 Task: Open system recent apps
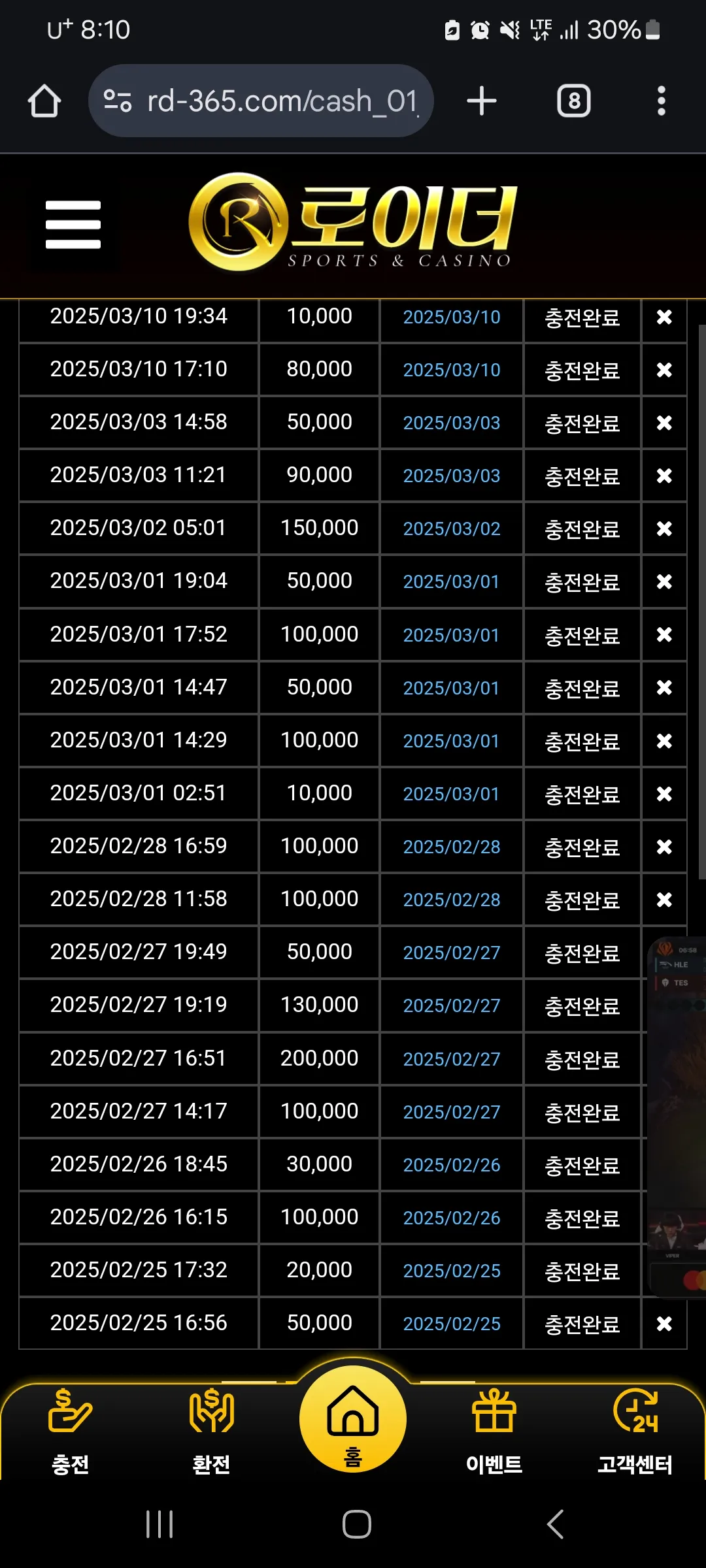tap(160, 1524)
